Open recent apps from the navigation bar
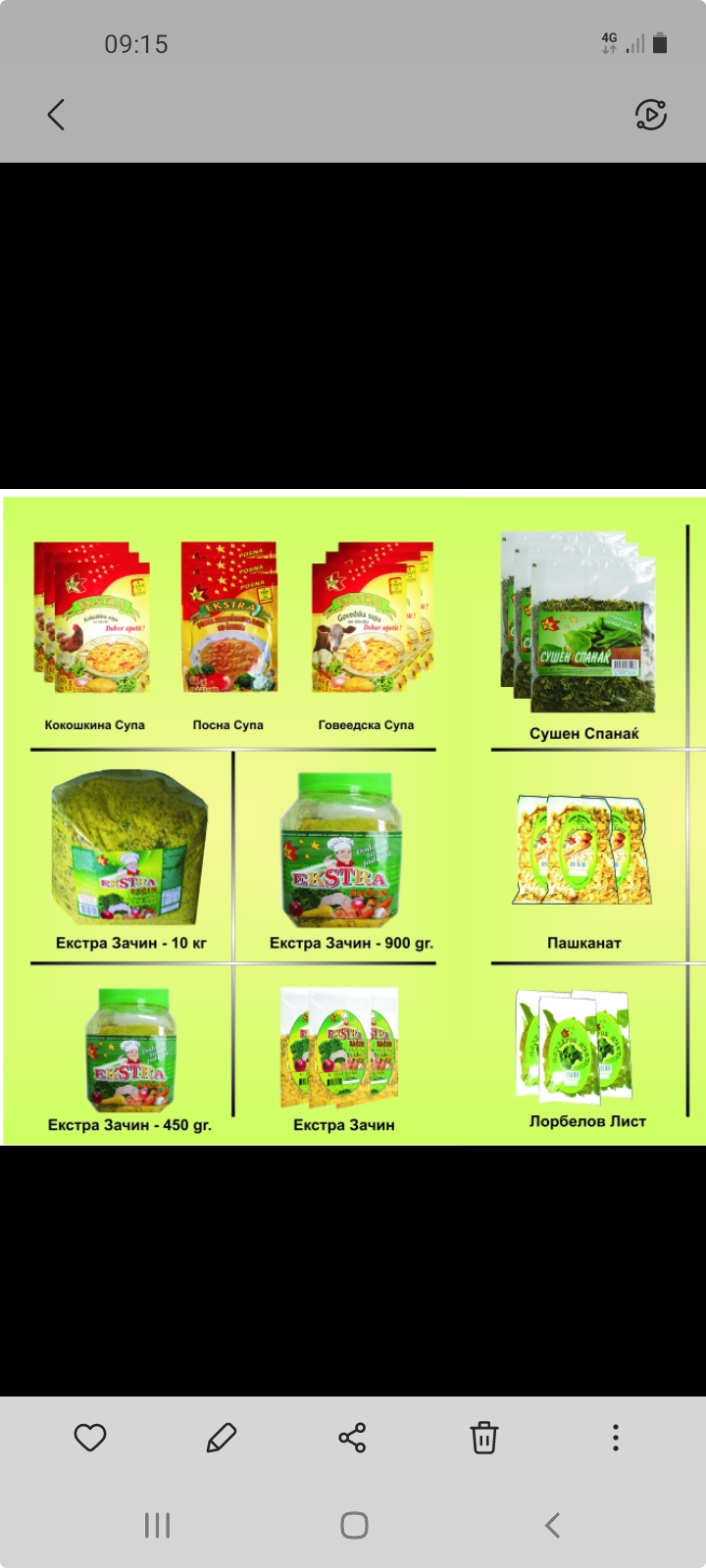The height and width of the screenshot is (1568, 706). [157, 1525]
